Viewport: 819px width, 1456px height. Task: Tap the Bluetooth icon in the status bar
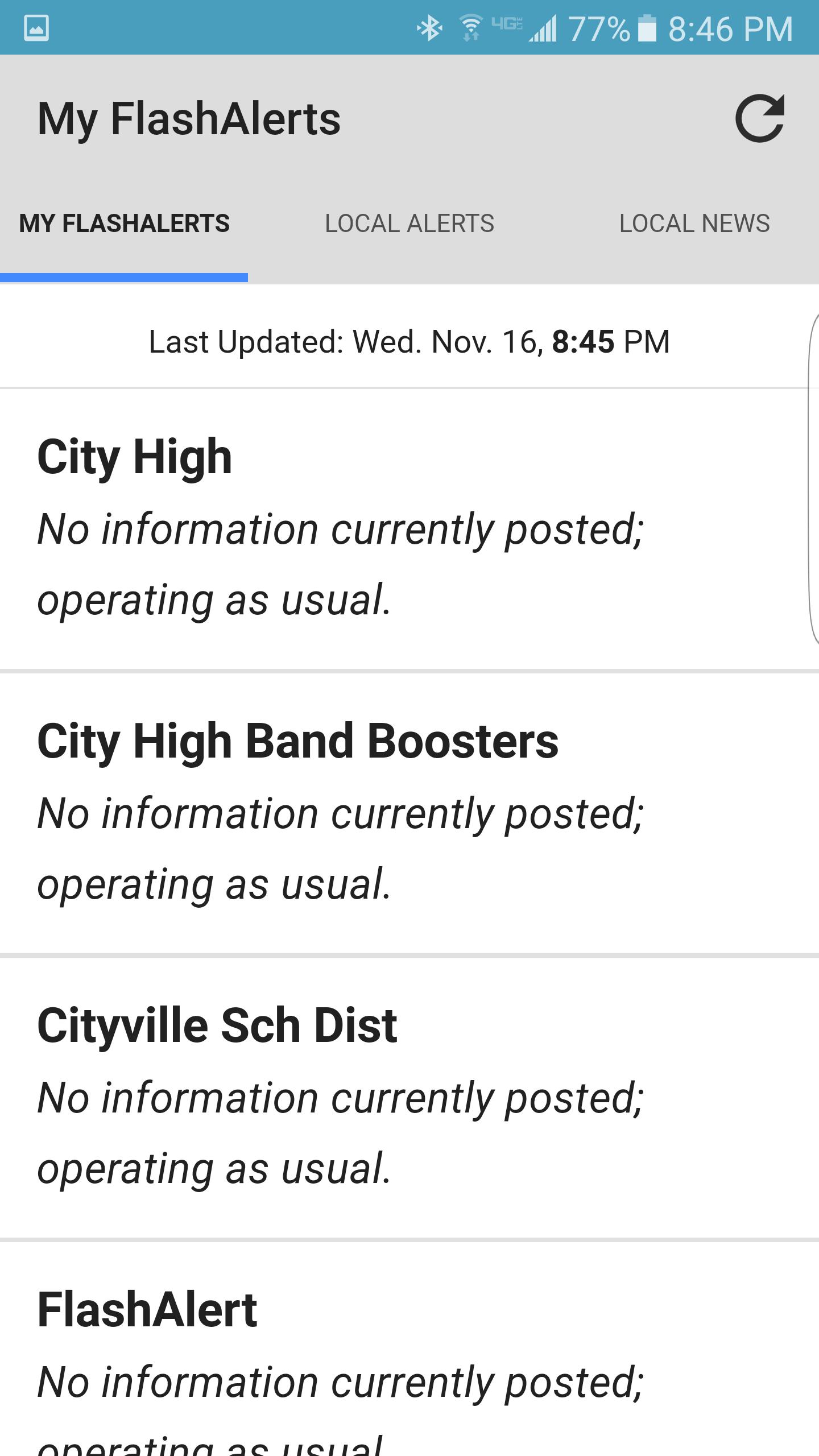tap(431, 27)
